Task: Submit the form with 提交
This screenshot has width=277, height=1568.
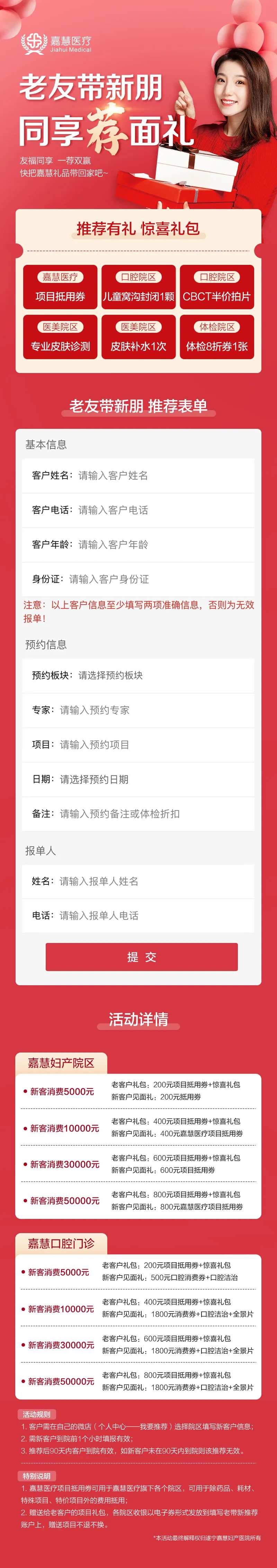Action: (x=142, y=957)
